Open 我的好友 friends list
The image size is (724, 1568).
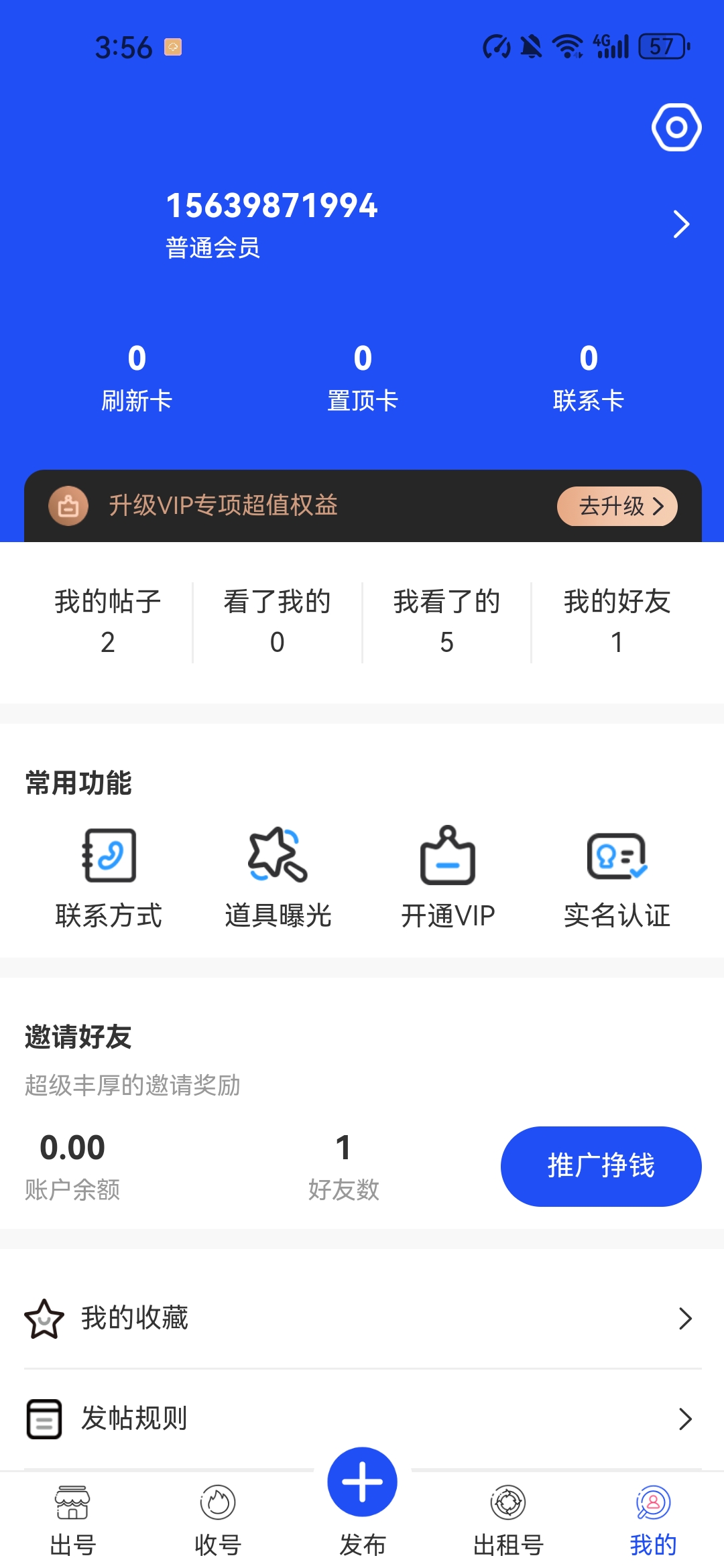[617, 621]
